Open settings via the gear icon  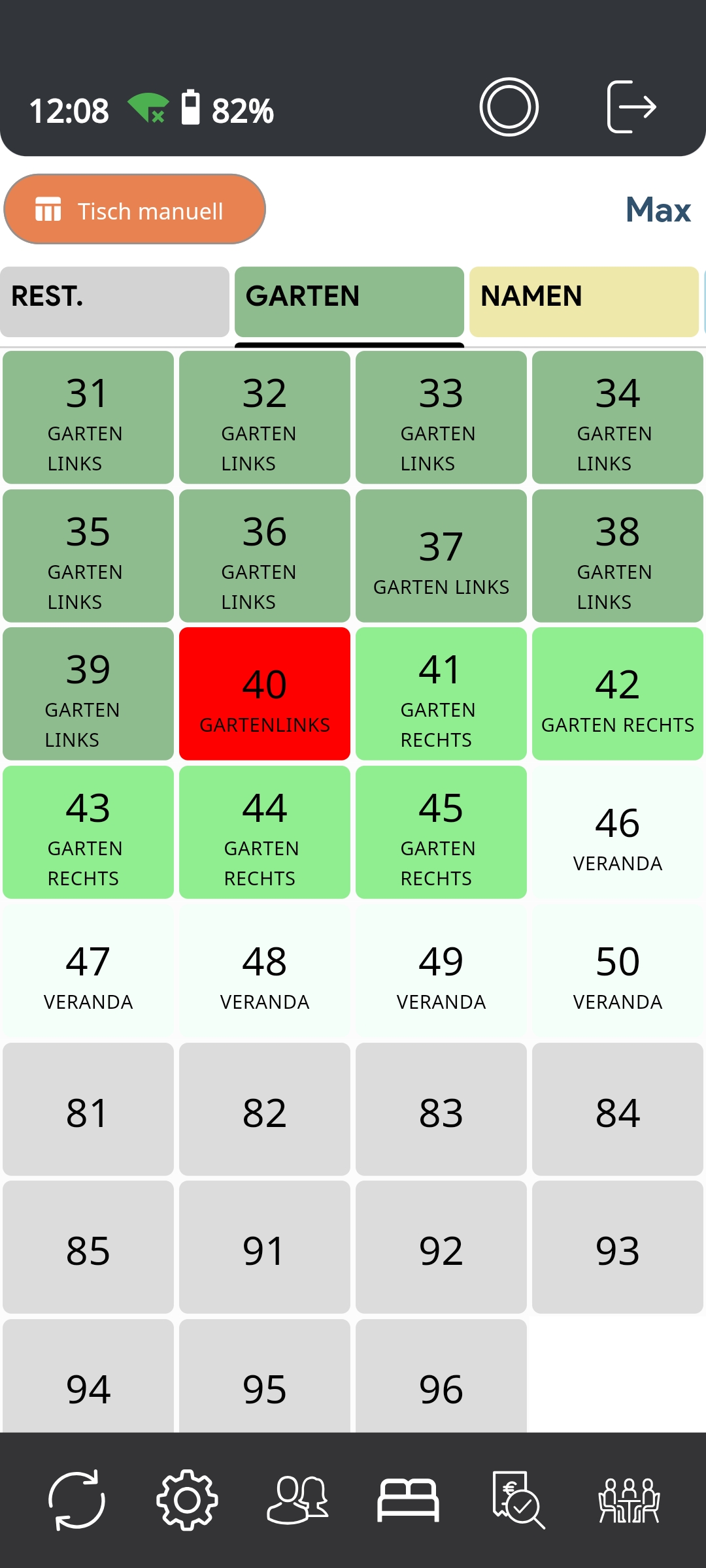(x=187, y=1499)
